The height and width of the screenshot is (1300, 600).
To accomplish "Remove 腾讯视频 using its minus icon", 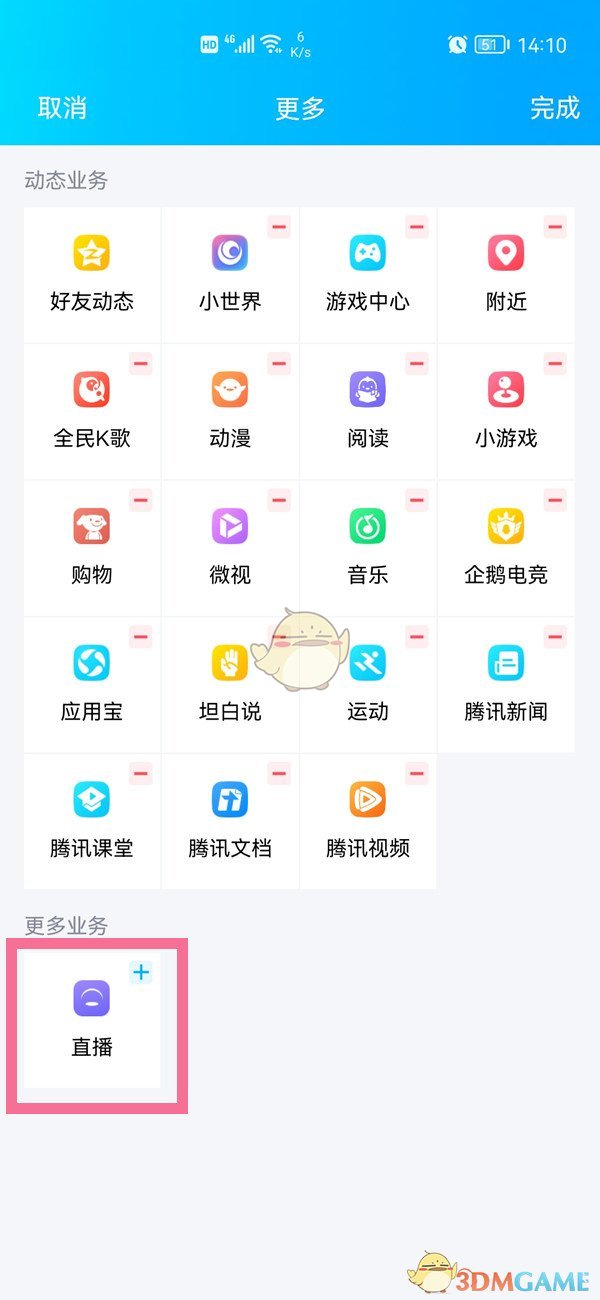I will pos(417,773).
